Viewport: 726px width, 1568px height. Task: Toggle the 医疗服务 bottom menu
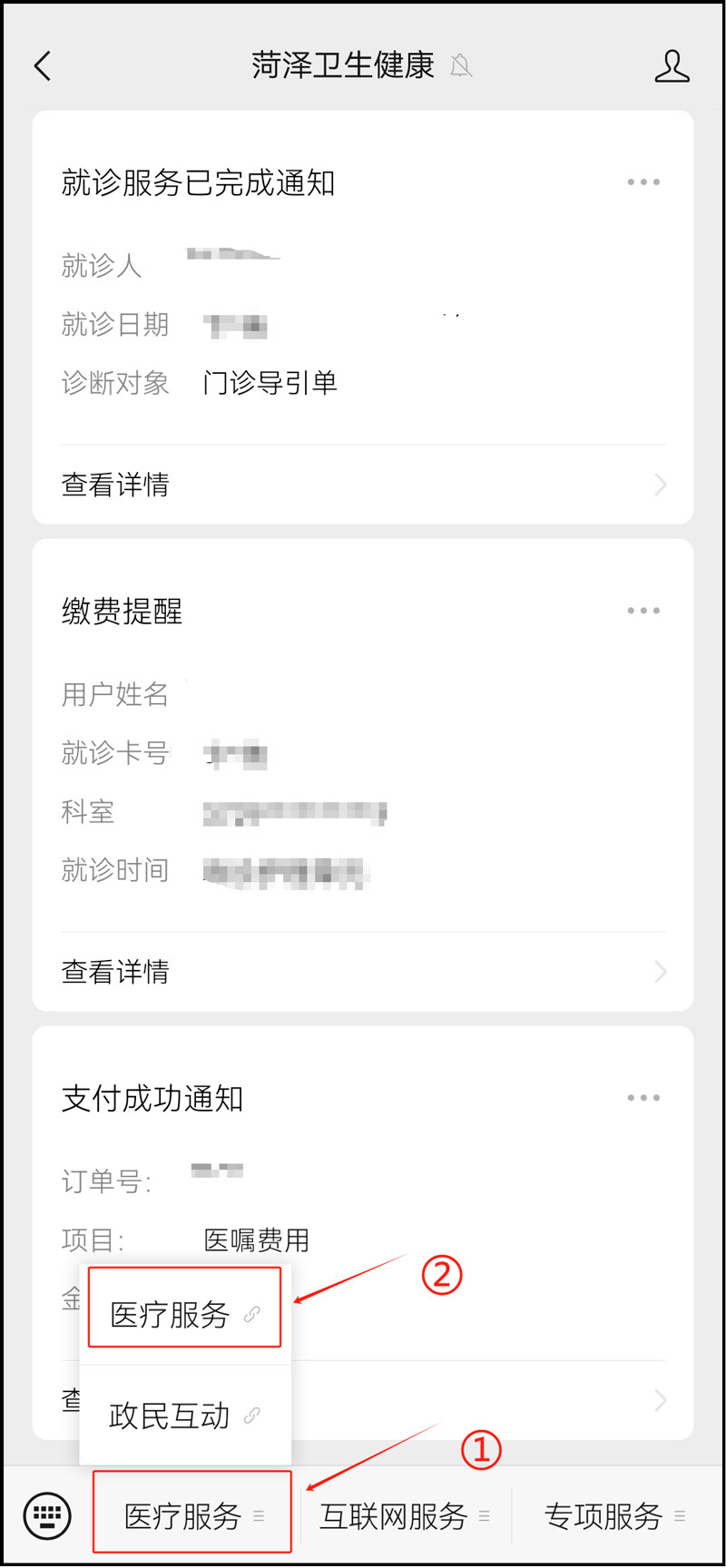click(x=192, y=1515)
